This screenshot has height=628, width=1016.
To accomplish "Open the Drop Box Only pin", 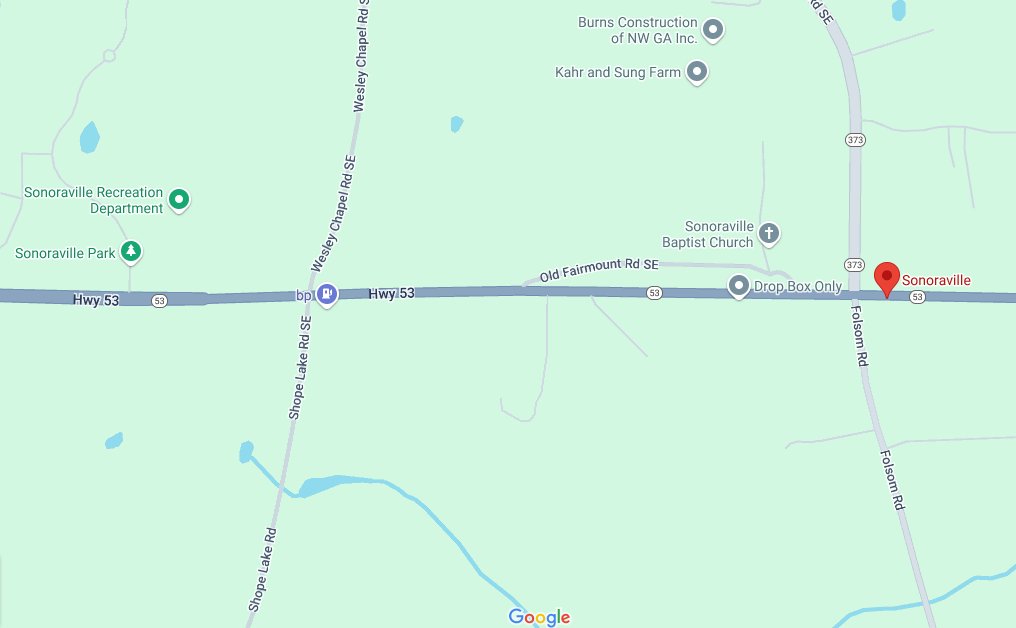I will click(739, 287).
